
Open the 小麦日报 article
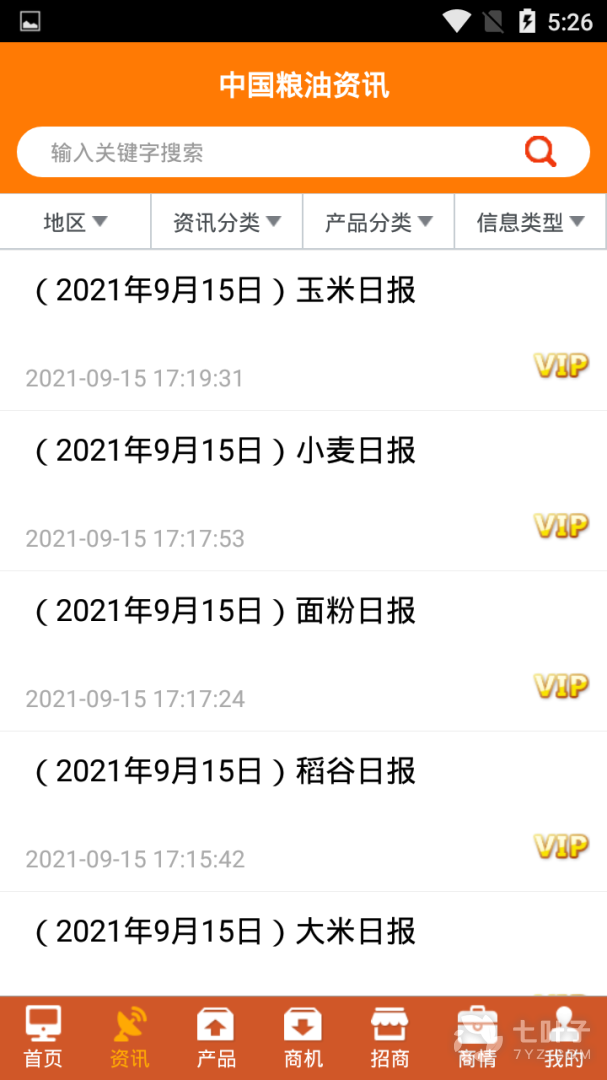[x=225, y=451]
